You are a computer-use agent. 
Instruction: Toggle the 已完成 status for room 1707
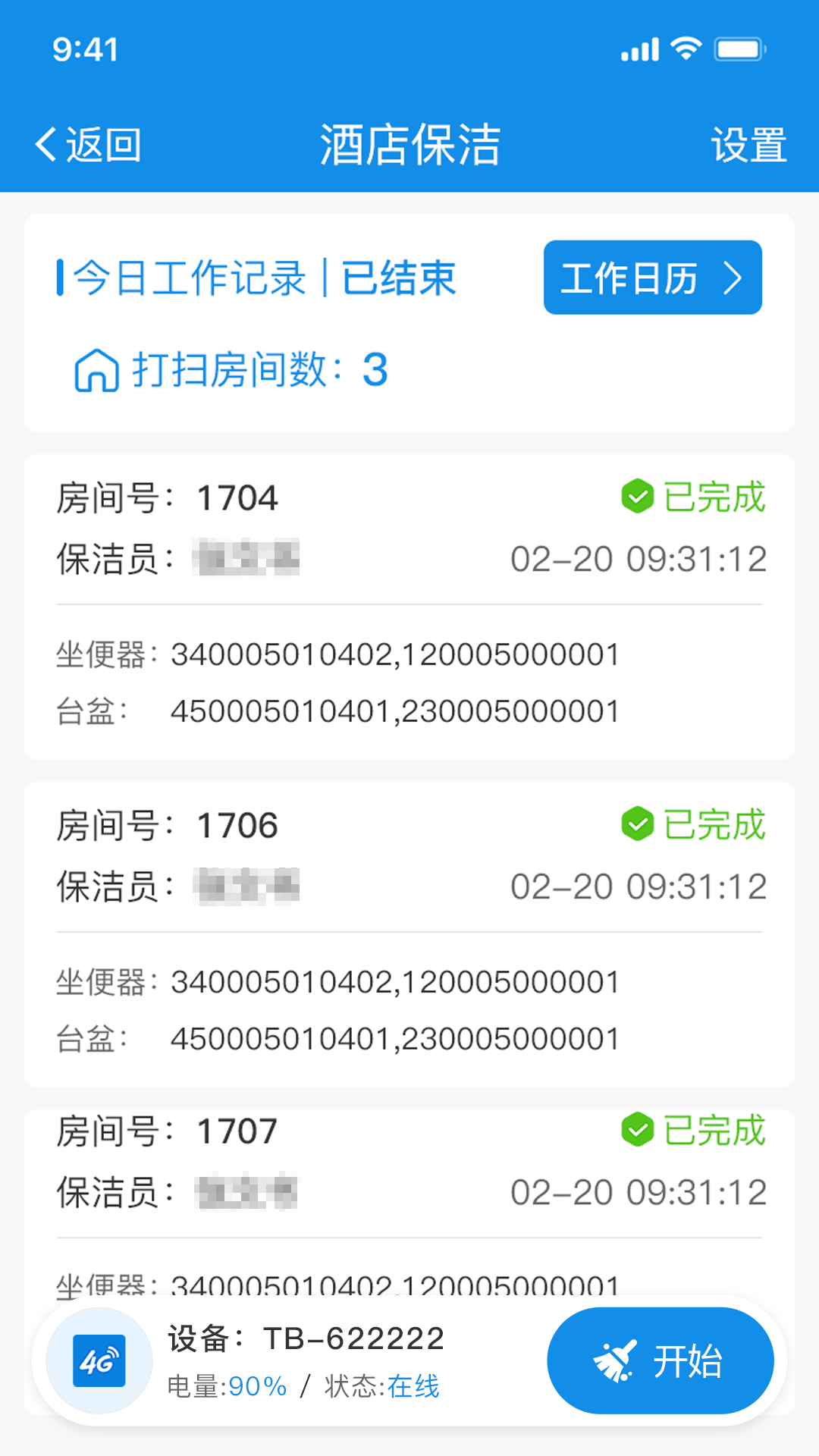click(698, 1129)
